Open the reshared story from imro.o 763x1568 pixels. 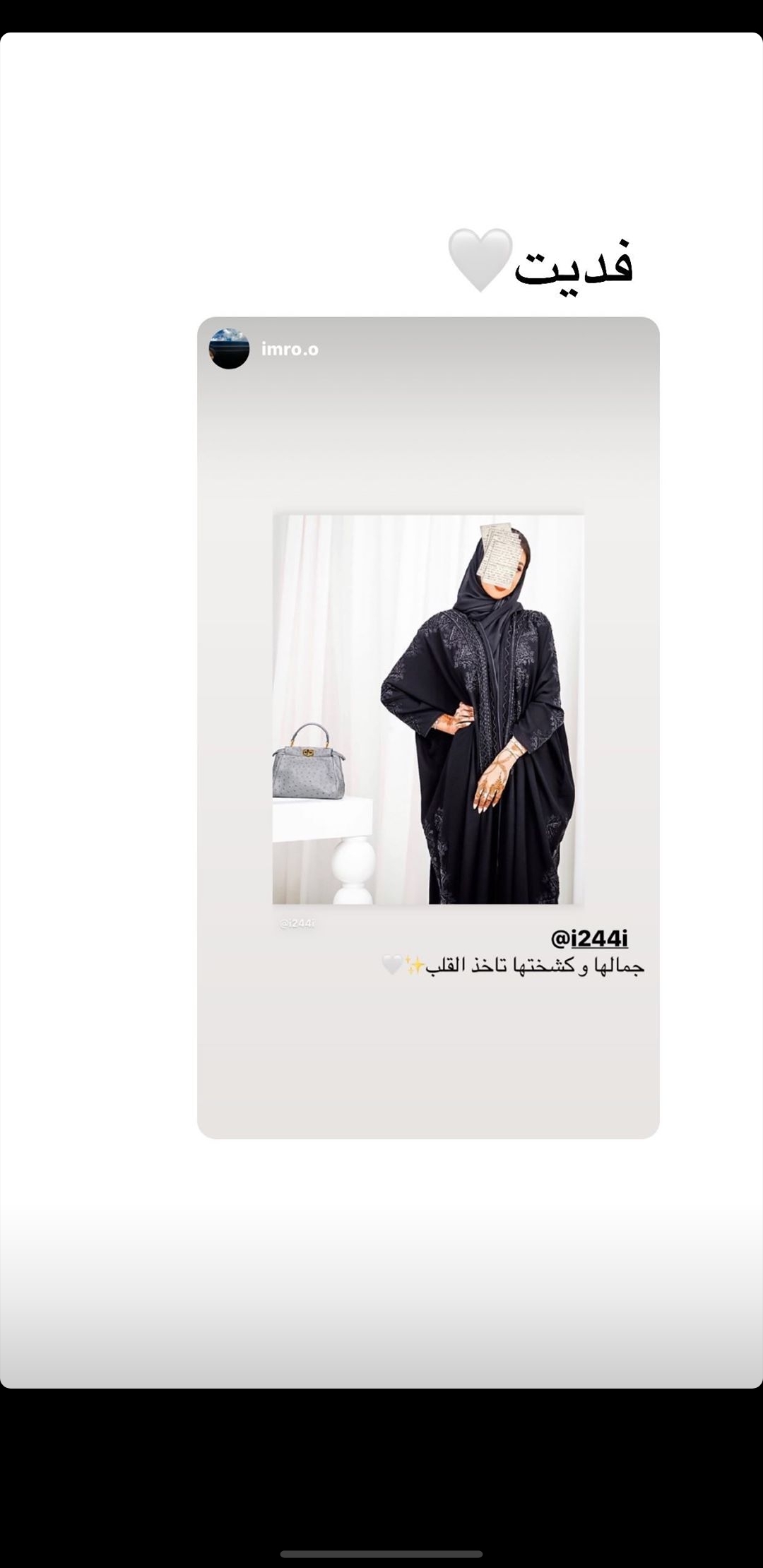(x=428, y=727)
